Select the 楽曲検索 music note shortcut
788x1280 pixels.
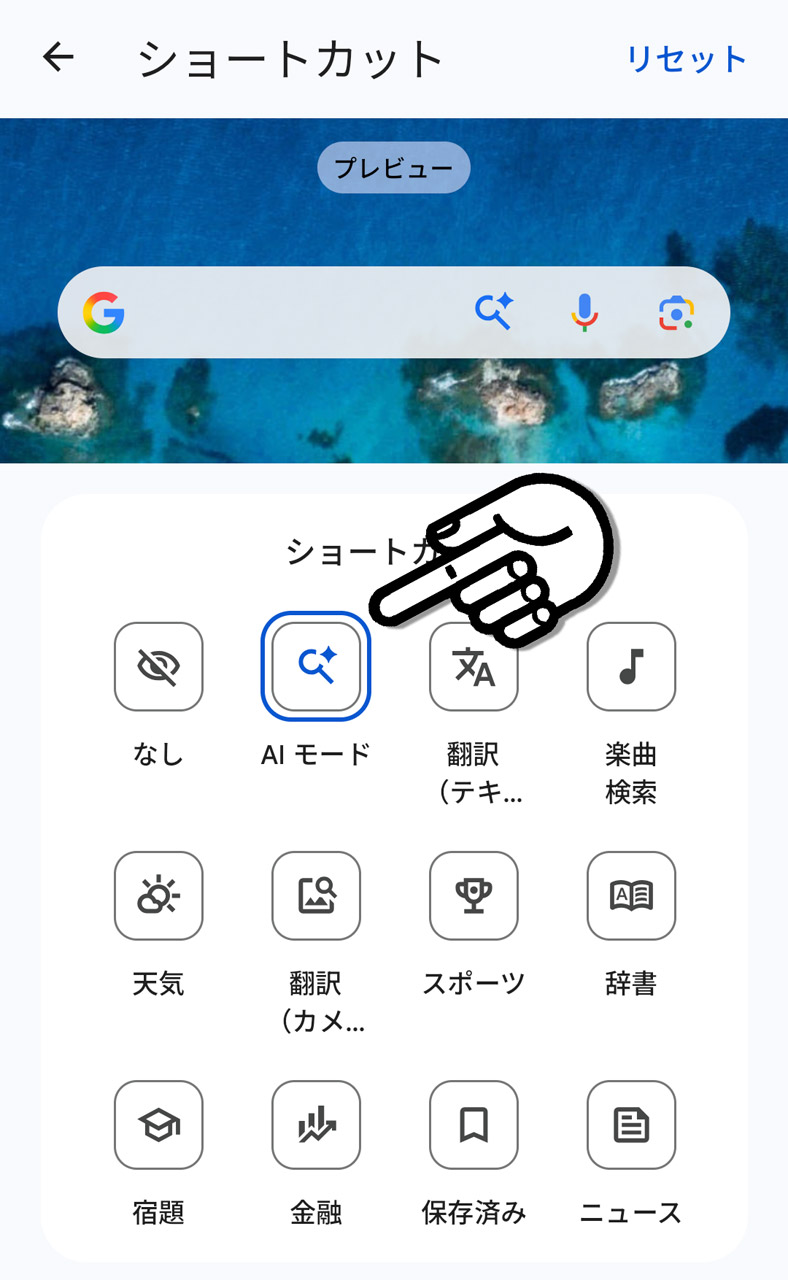[630, 667]
